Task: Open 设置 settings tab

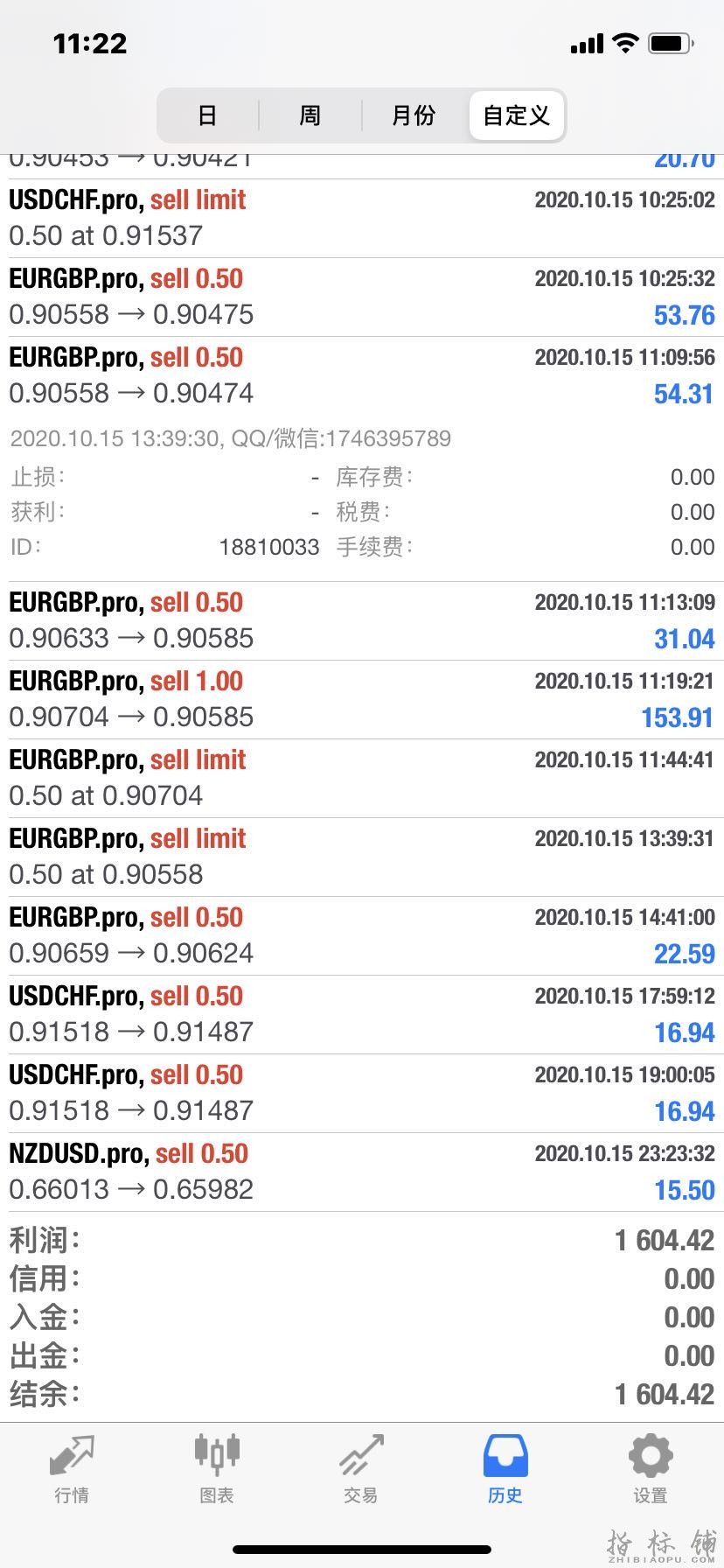Action: (x=651, y=1468)
